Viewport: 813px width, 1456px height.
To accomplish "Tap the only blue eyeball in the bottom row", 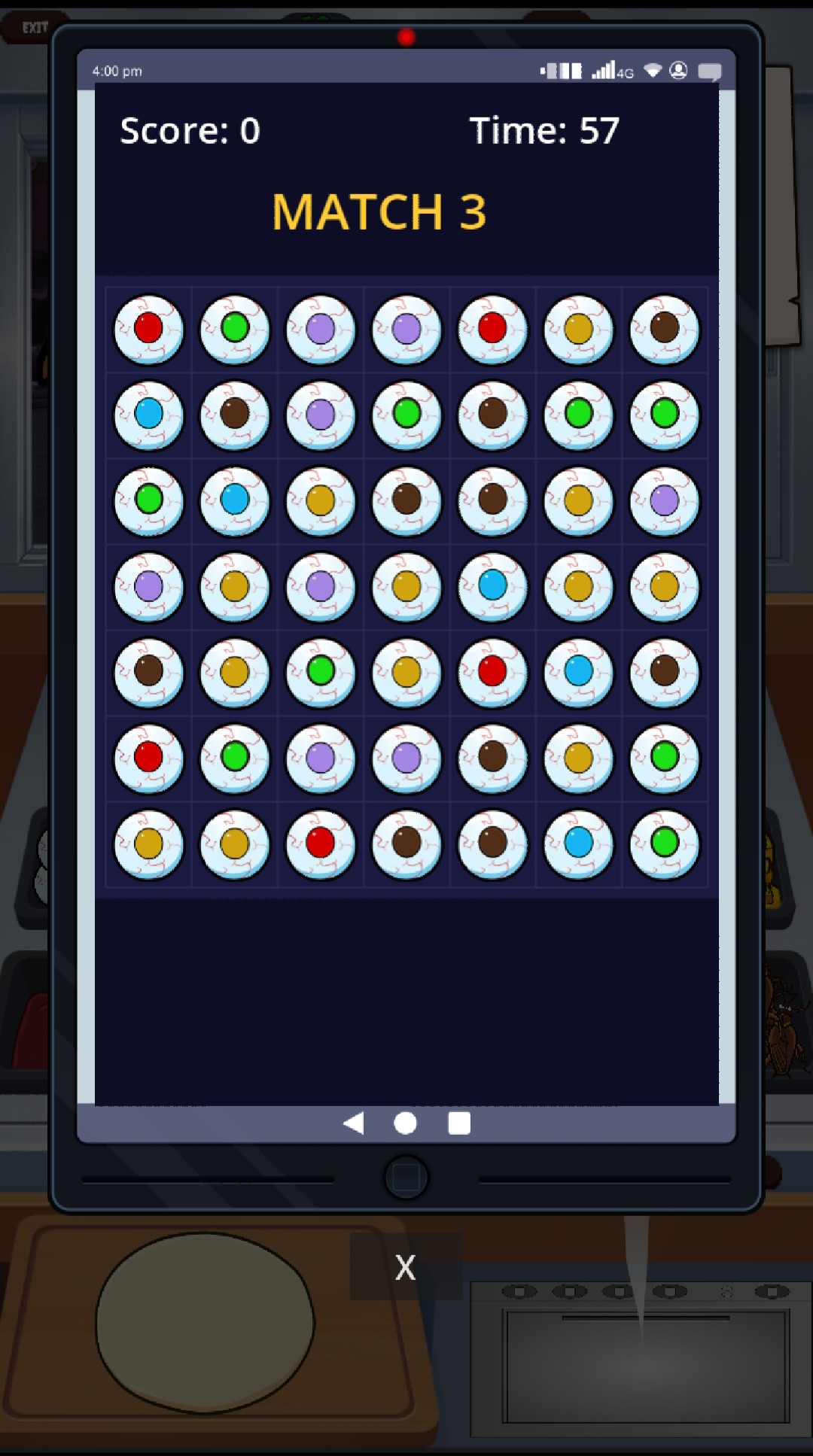I will tap(578, 844).
